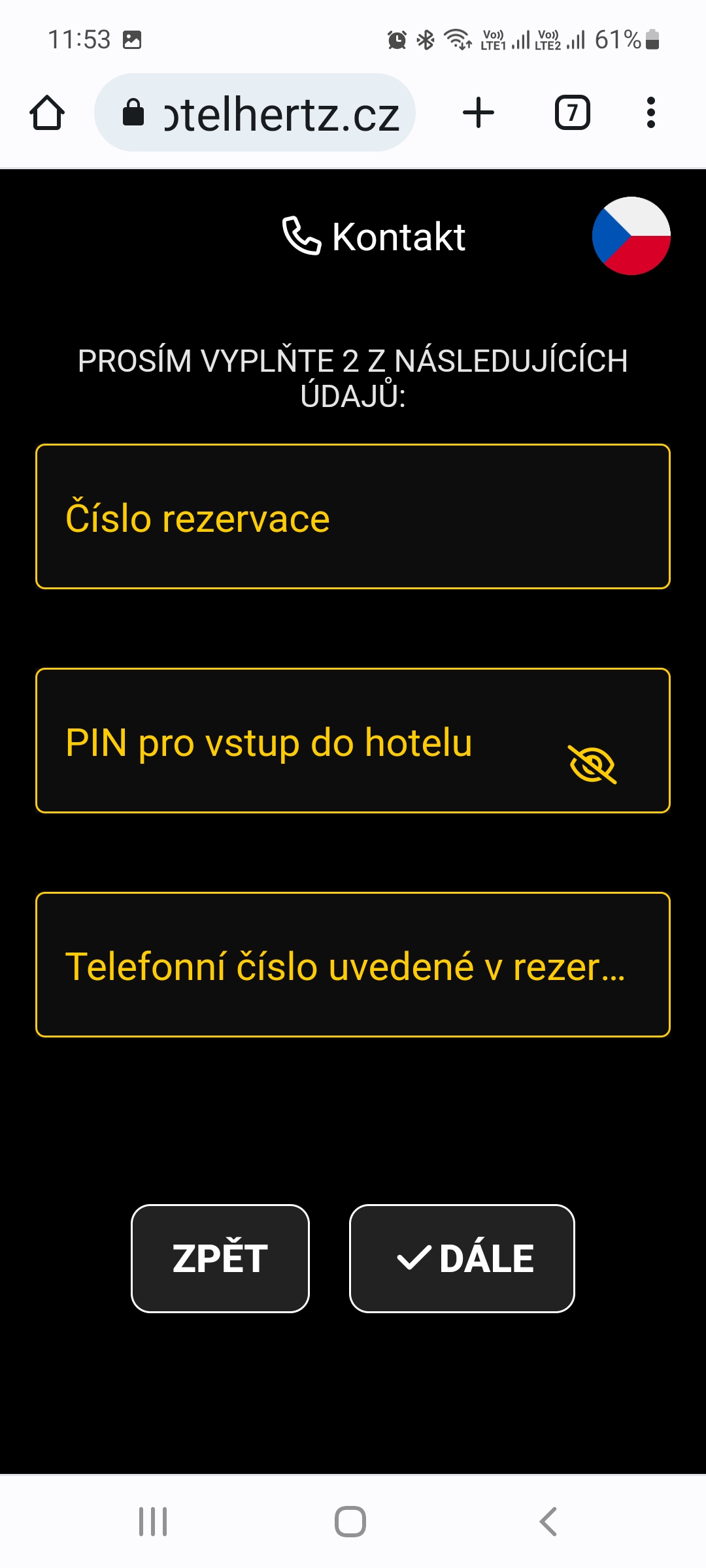Open recent apps from the navigation bar
Image resolution: width=706 pixels, height=1568 pixels.
pos(154,1522)
